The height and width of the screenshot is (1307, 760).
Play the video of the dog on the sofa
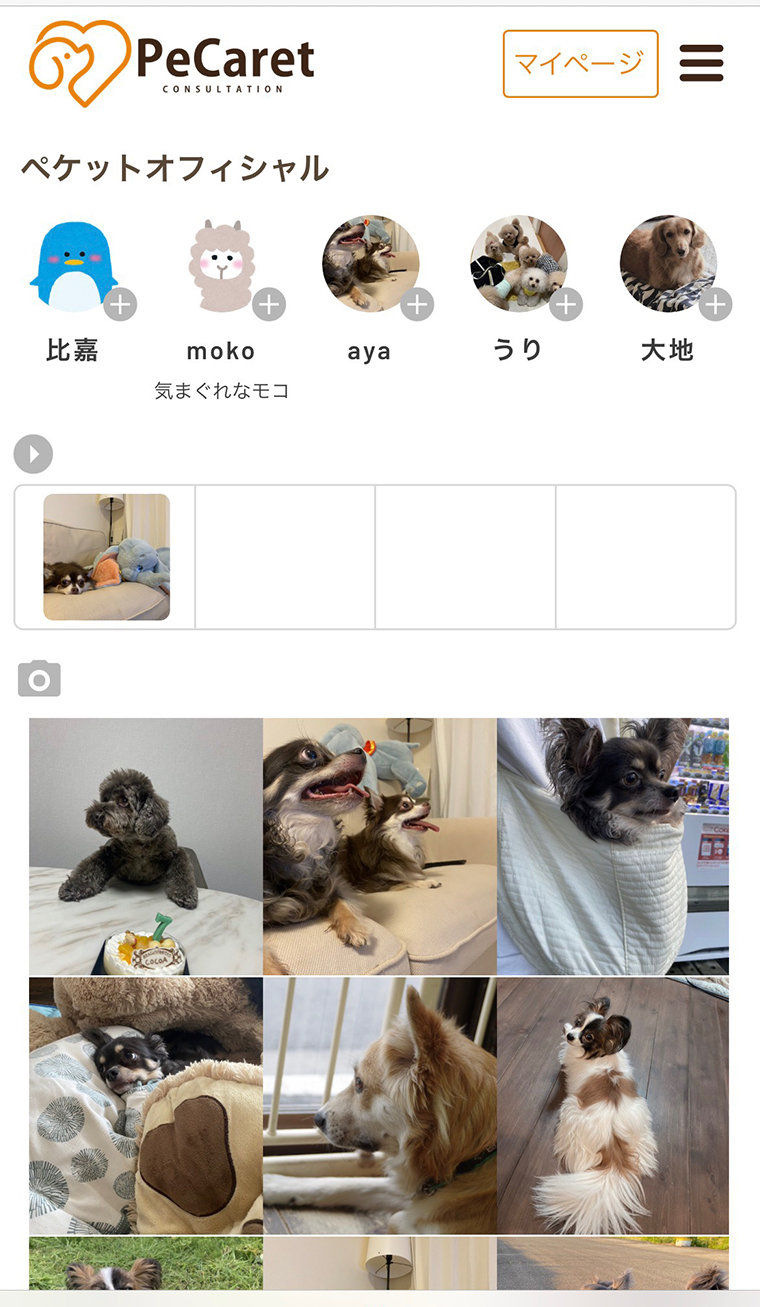pyautogui.click(x=106, y=557)
